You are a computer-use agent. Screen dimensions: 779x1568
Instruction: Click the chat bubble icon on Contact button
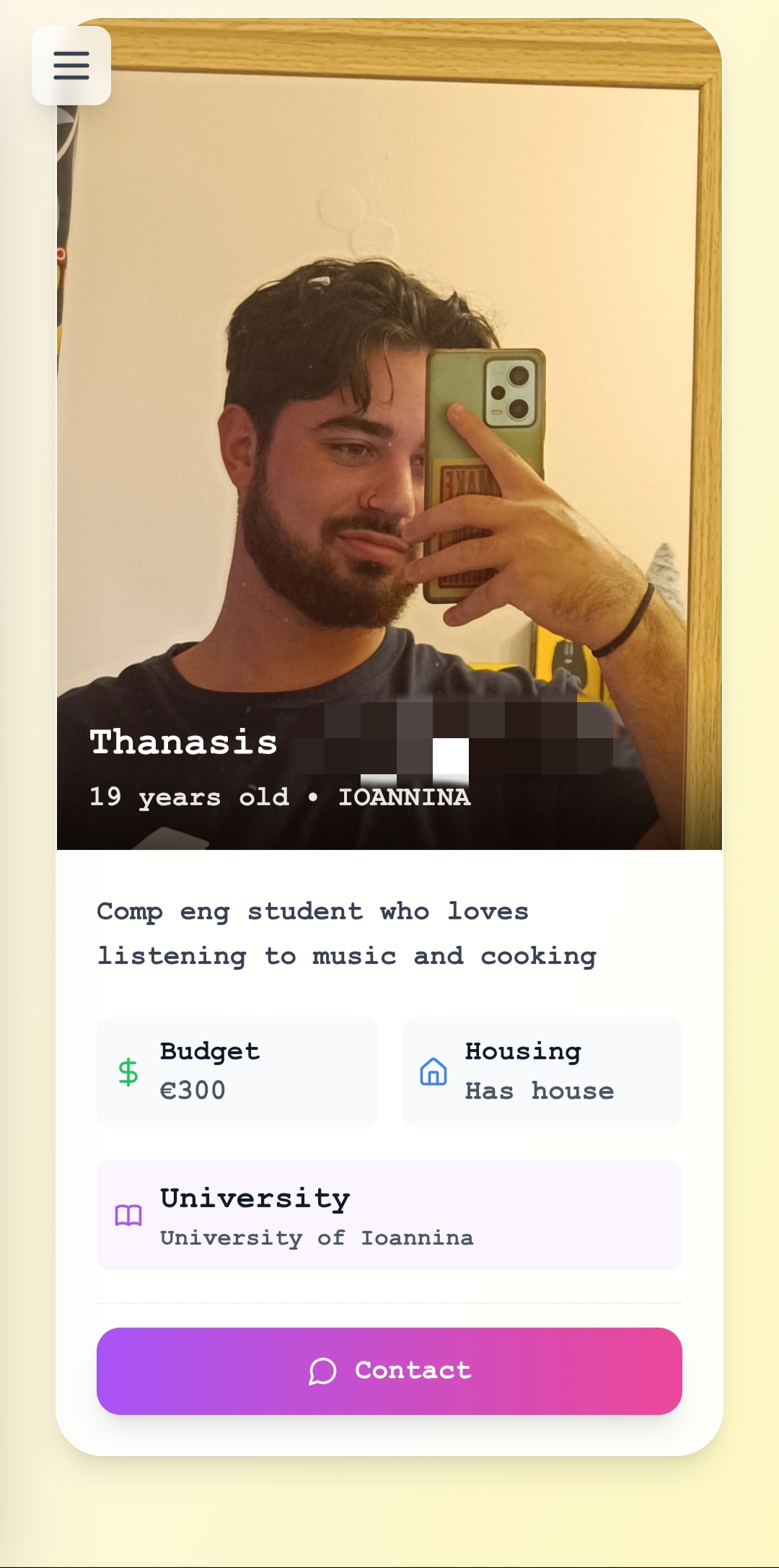[322, 1370]
